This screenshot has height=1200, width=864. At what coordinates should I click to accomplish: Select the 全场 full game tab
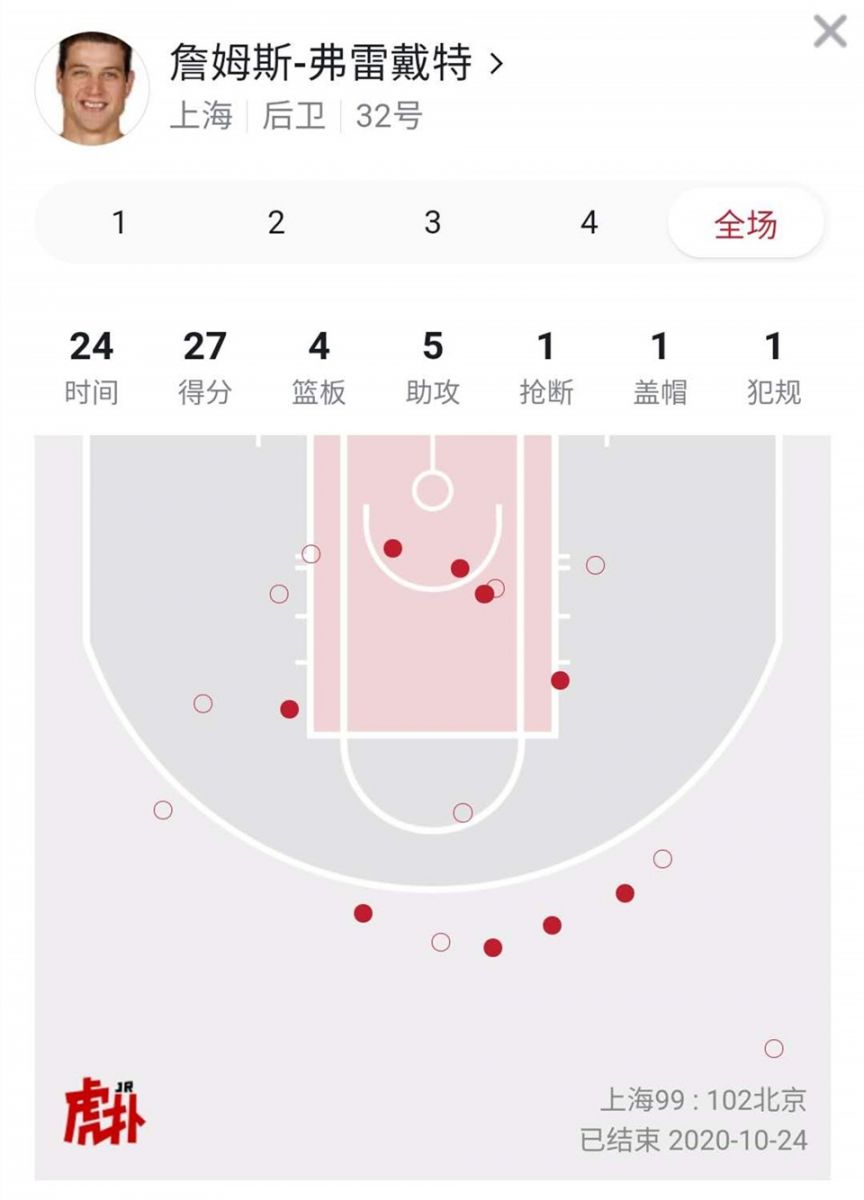[745, 224]
